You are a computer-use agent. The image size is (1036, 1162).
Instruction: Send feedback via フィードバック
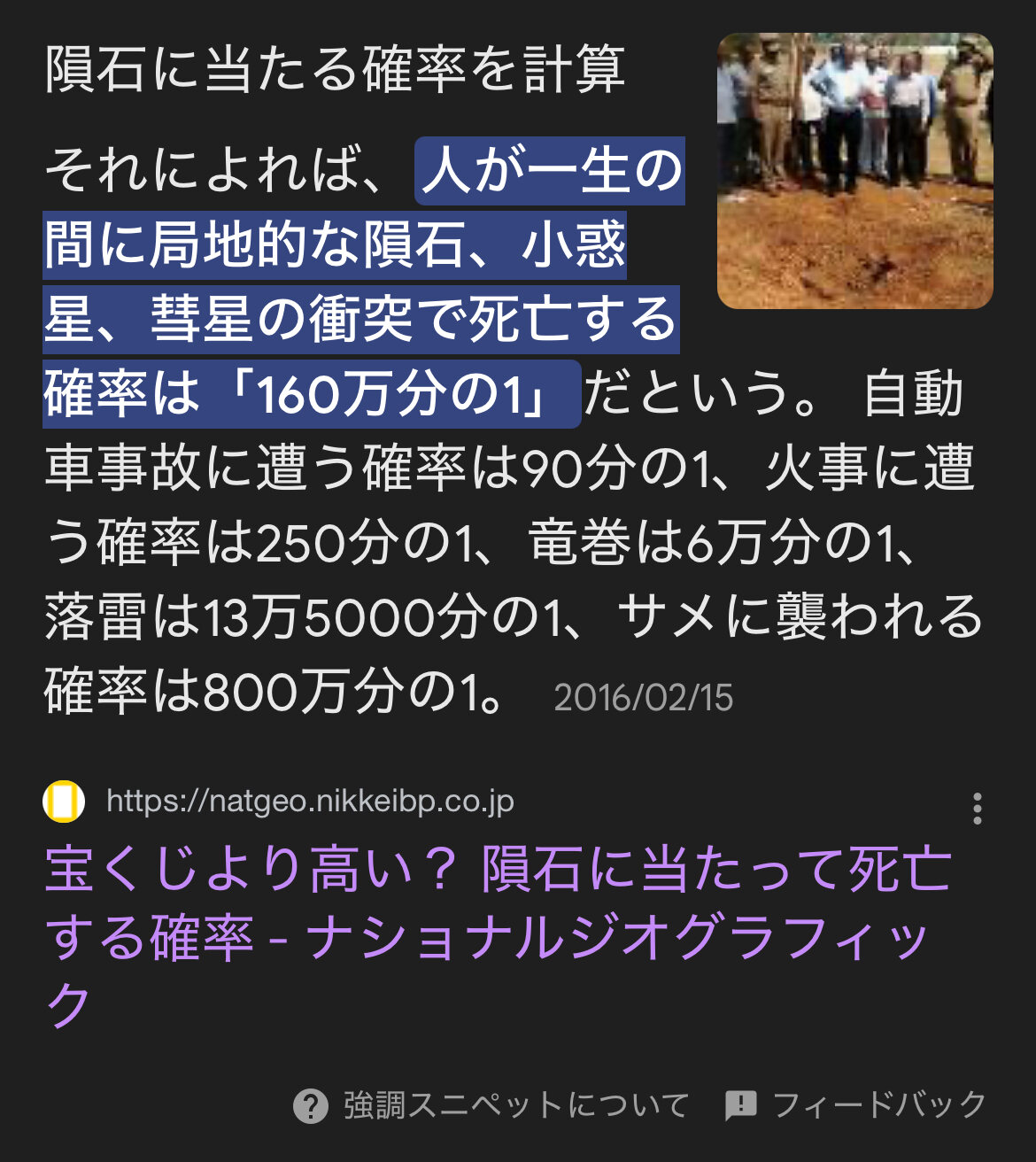pyautogui.click(x=856, y=1105)
